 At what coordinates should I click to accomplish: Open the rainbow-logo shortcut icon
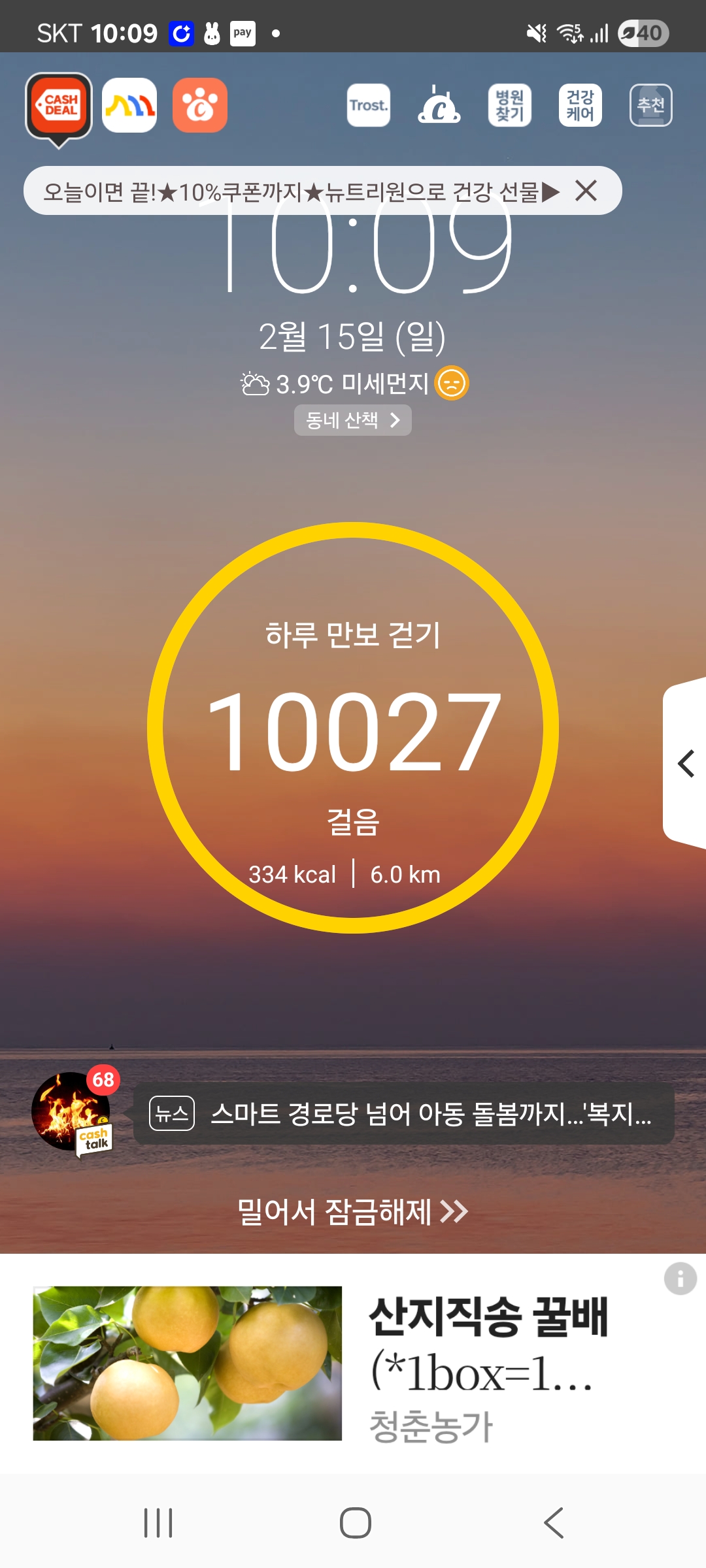(129, 105)
